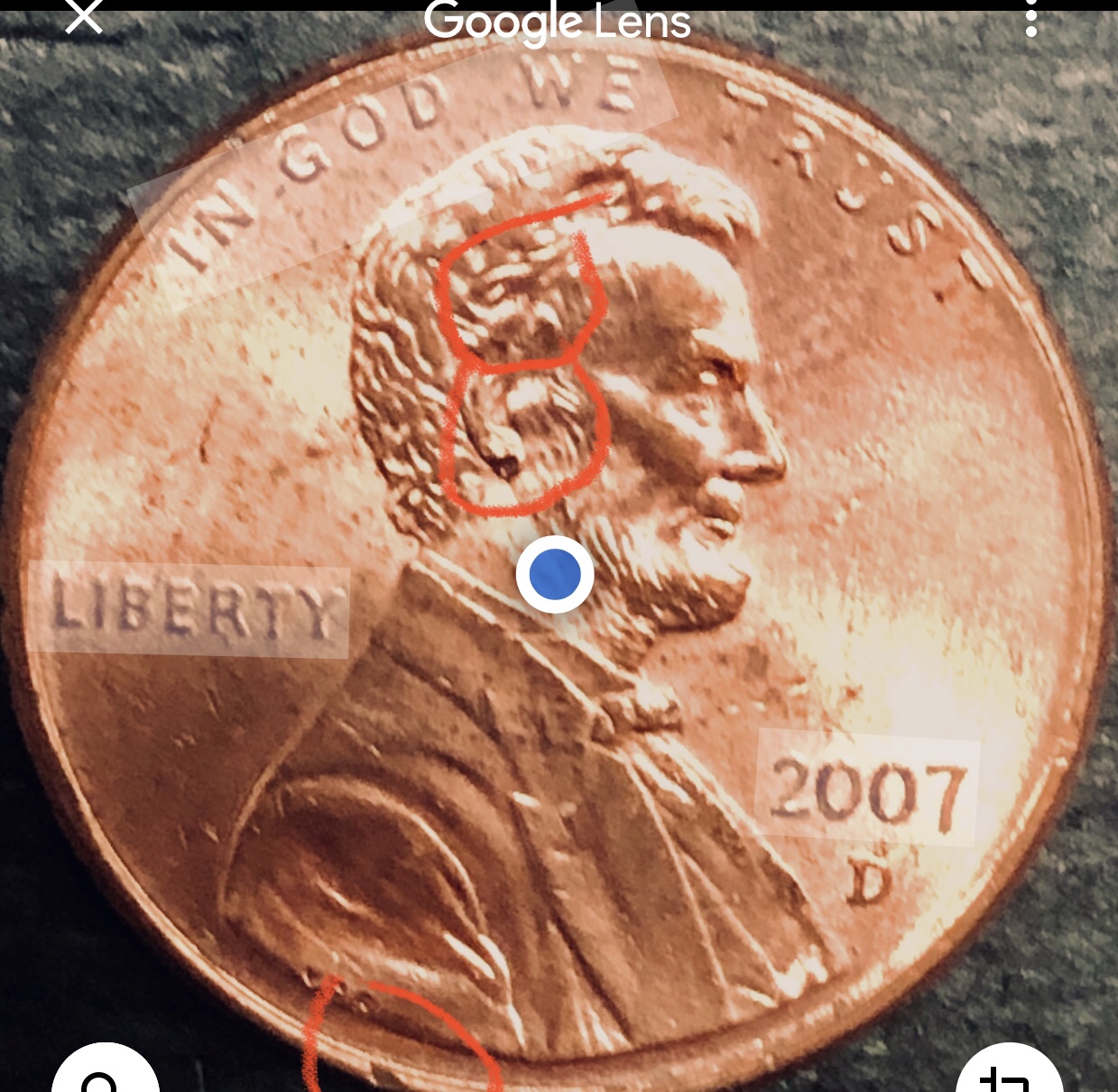Open the crop tool button
The image size is (1118, 1092).
(x=1009, y=1074)
